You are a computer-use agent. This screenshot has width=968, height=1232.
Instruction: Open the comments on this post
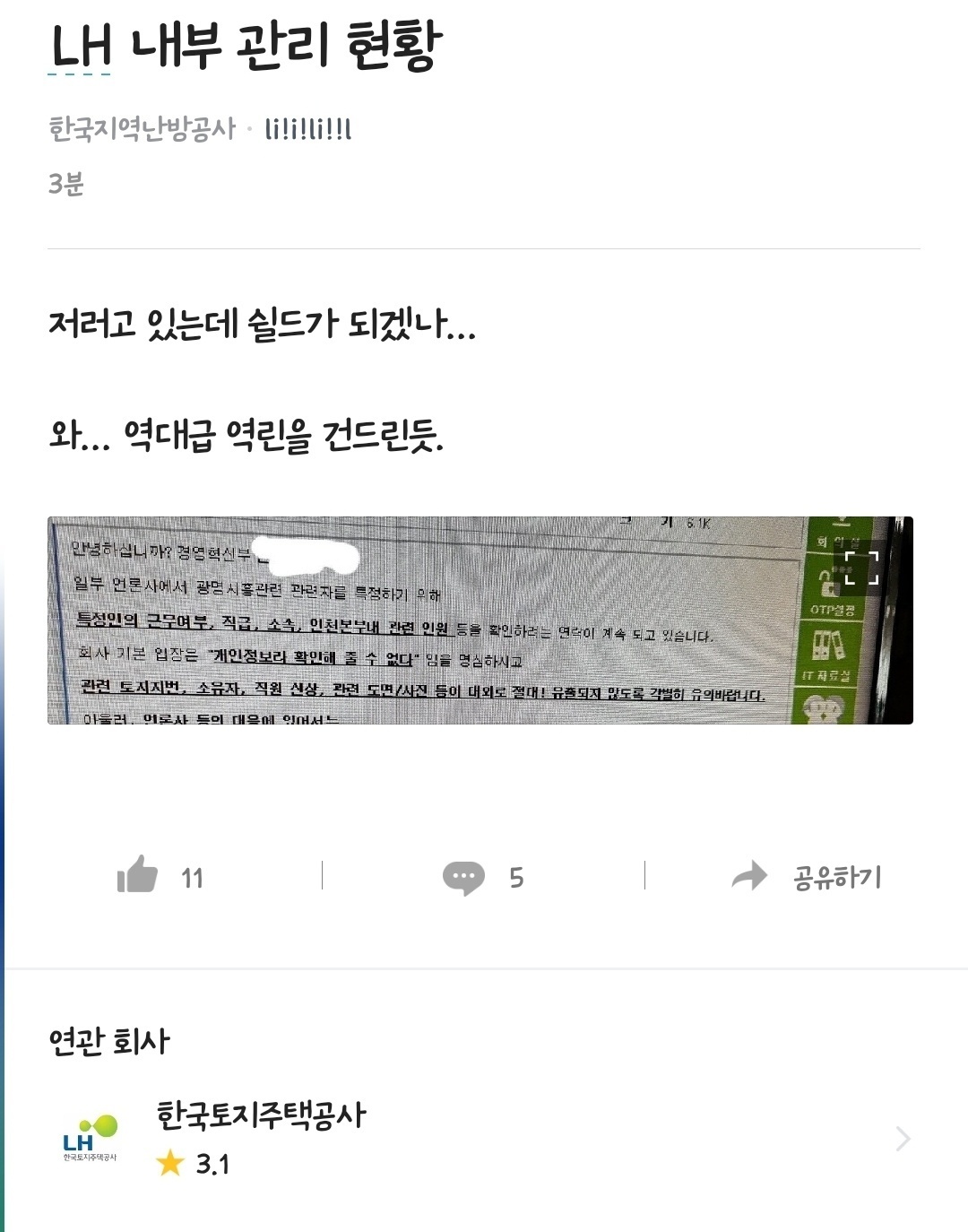coord(464,877)
